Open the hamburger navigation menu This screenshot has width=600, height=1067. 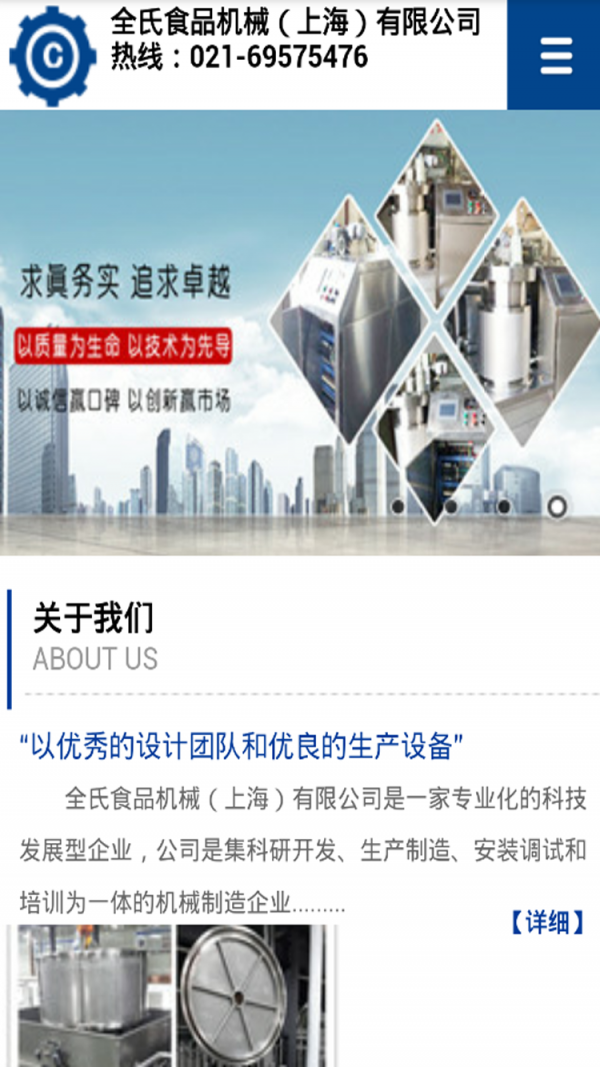[x=556, y=55]
